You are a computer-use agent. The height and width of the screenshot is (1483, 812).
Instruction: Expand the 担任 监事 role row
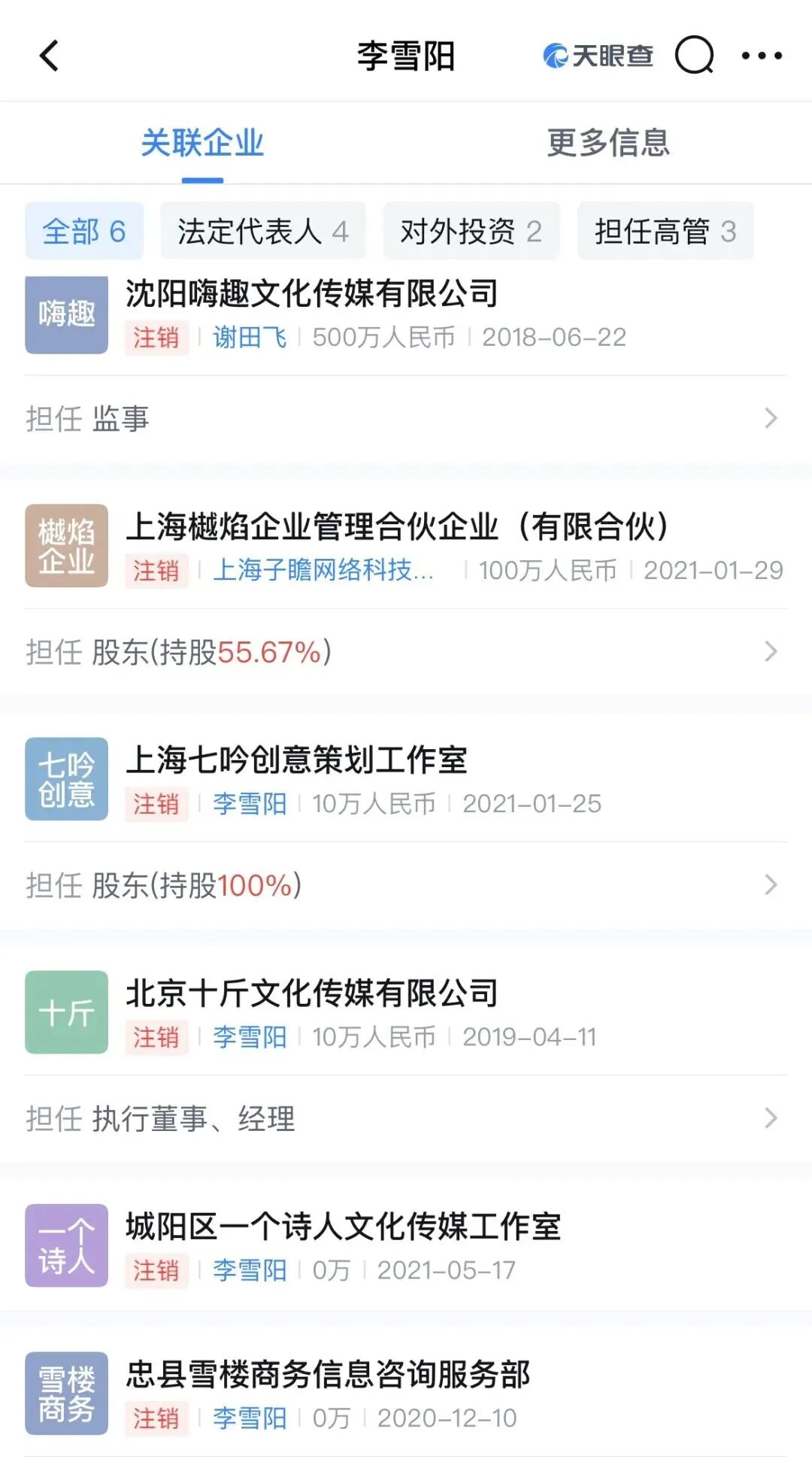tap(404, 419)
